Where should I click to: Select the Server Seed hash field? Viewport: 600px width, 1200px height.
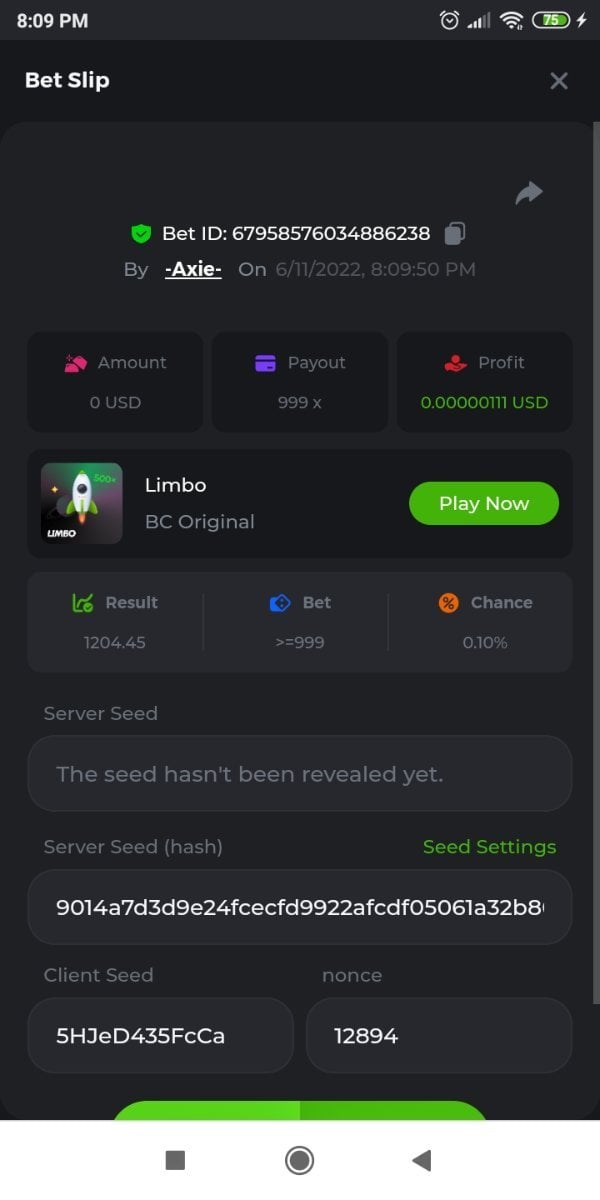click(300, 907)
